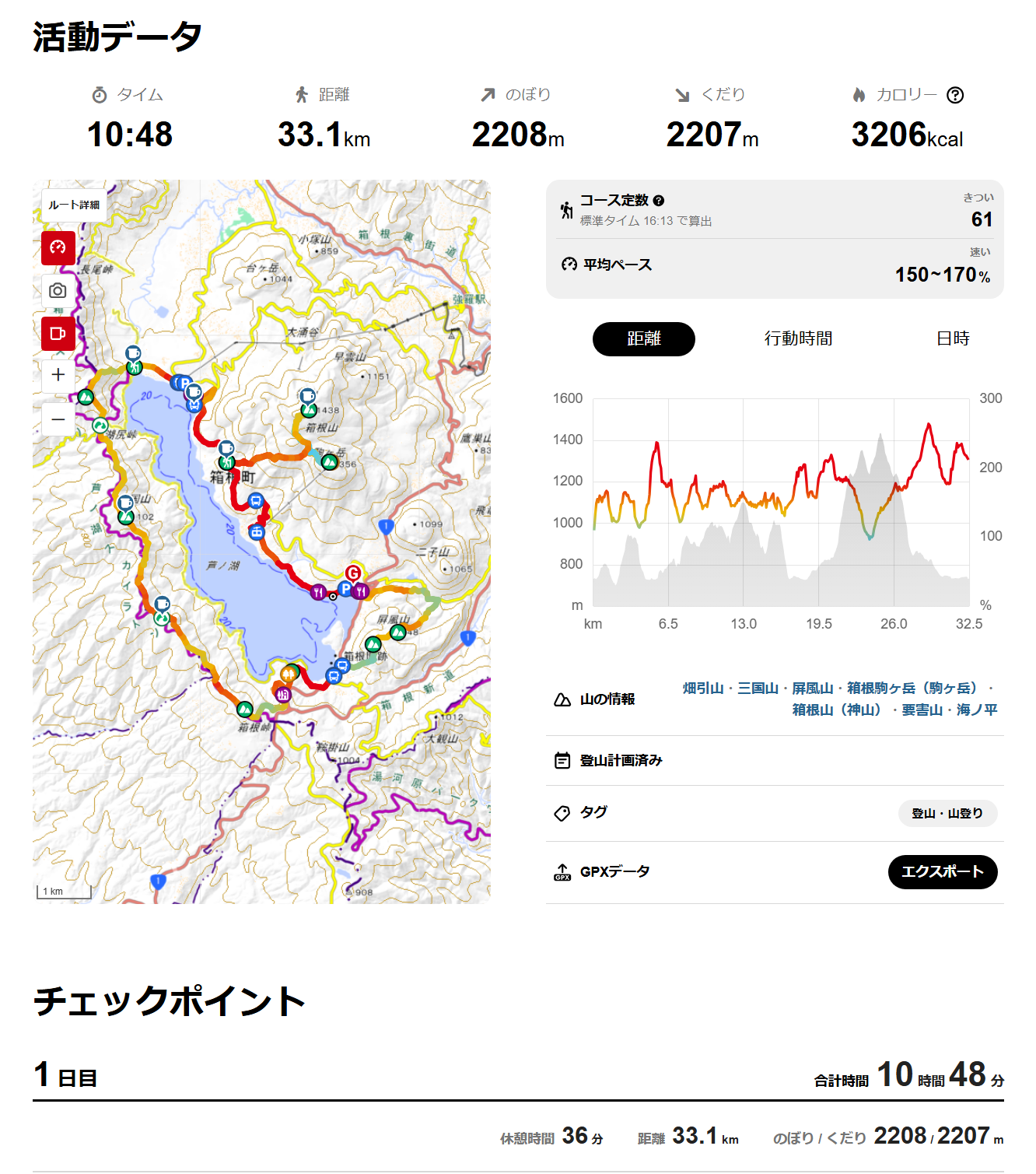Open the カロリー help icon
Screen dimensions: 1036x1174
tap(955, 95)
